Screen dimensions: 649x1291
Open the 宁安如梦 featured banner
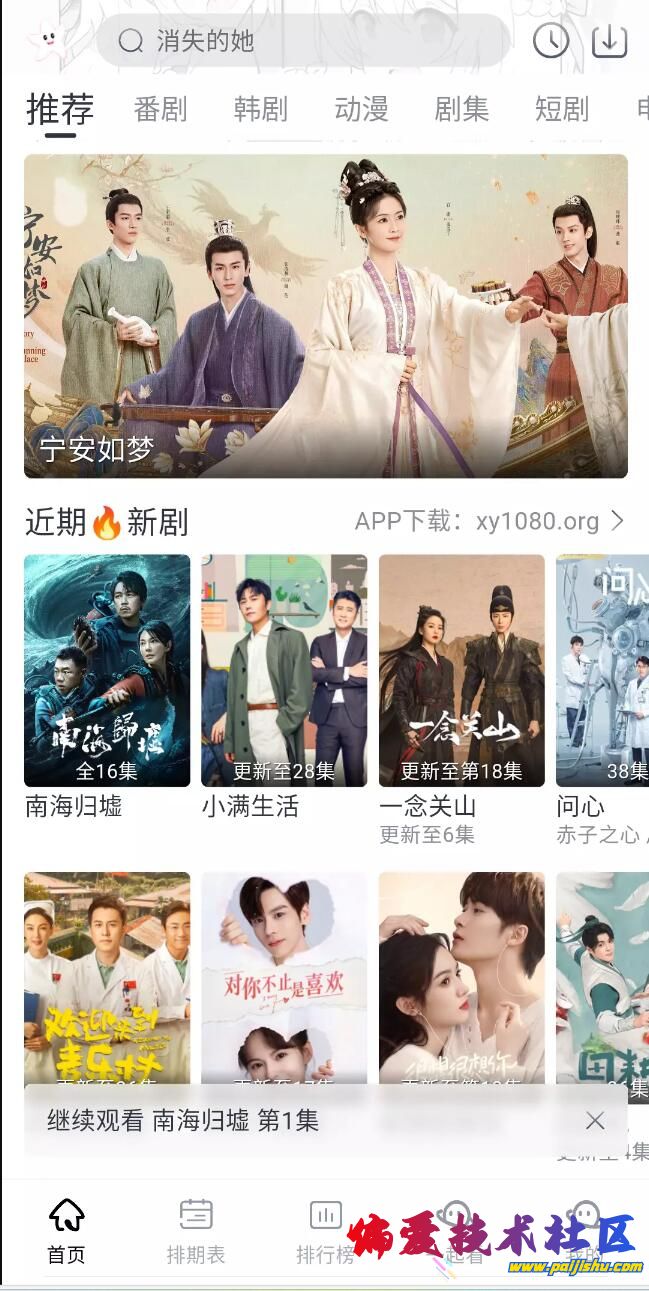point(326,316)
